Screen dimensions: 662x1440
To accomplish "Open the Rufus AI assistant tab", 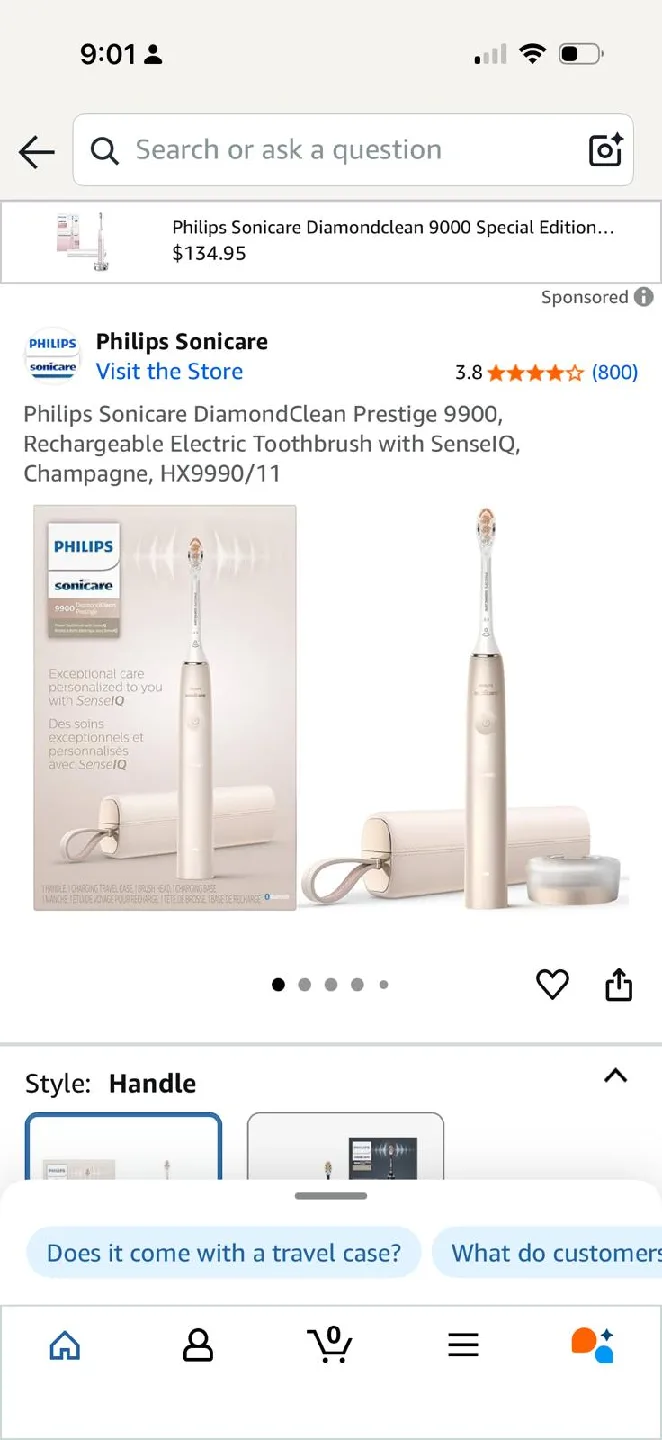I will 592,1345.
